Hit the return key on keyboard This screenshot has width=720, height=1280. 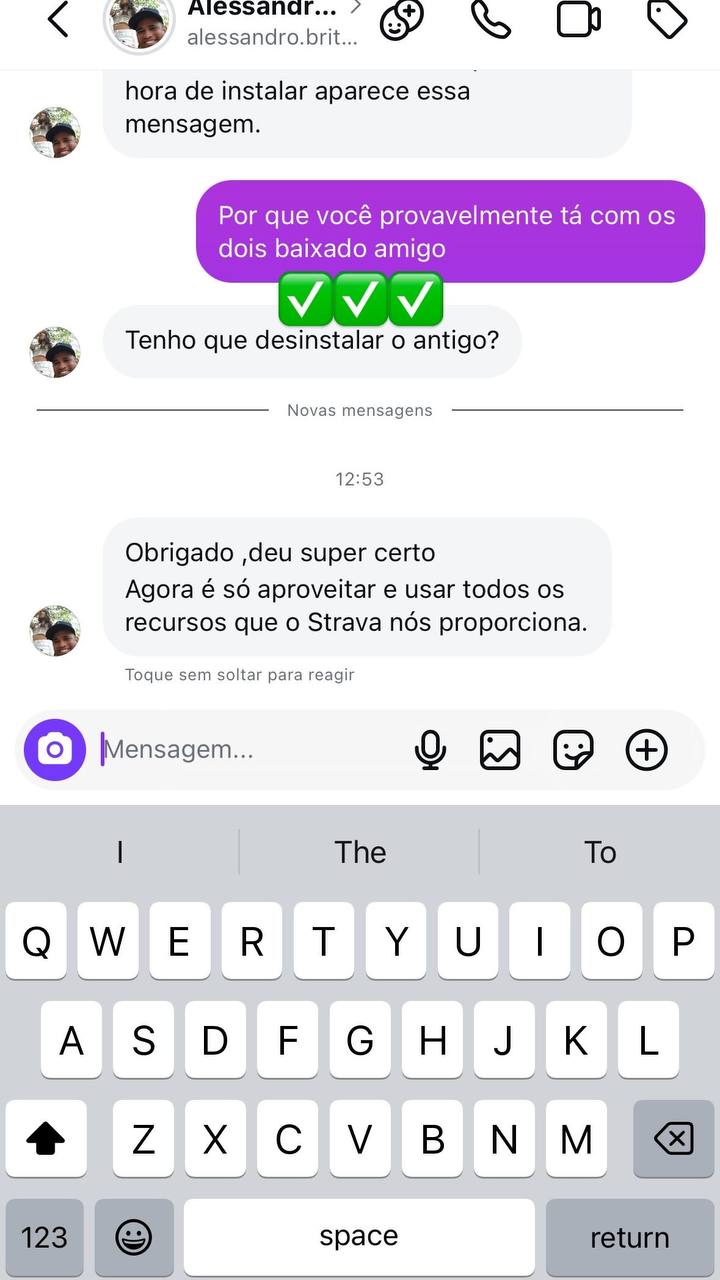[629, 1237]
